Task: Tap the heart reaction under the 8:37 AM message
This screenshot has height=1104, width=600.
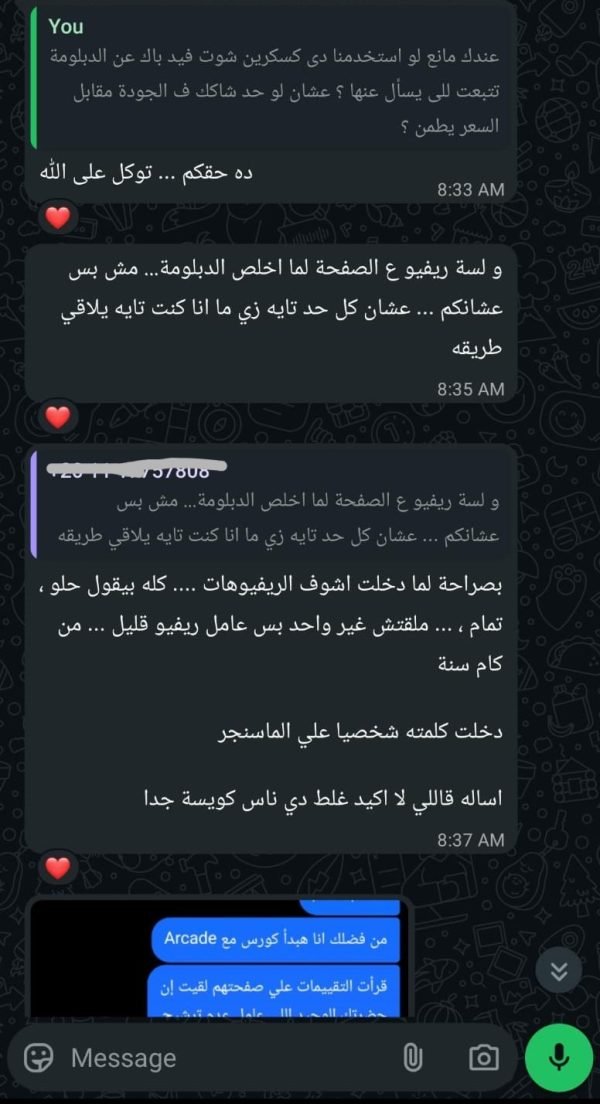Action: point(58,867)
